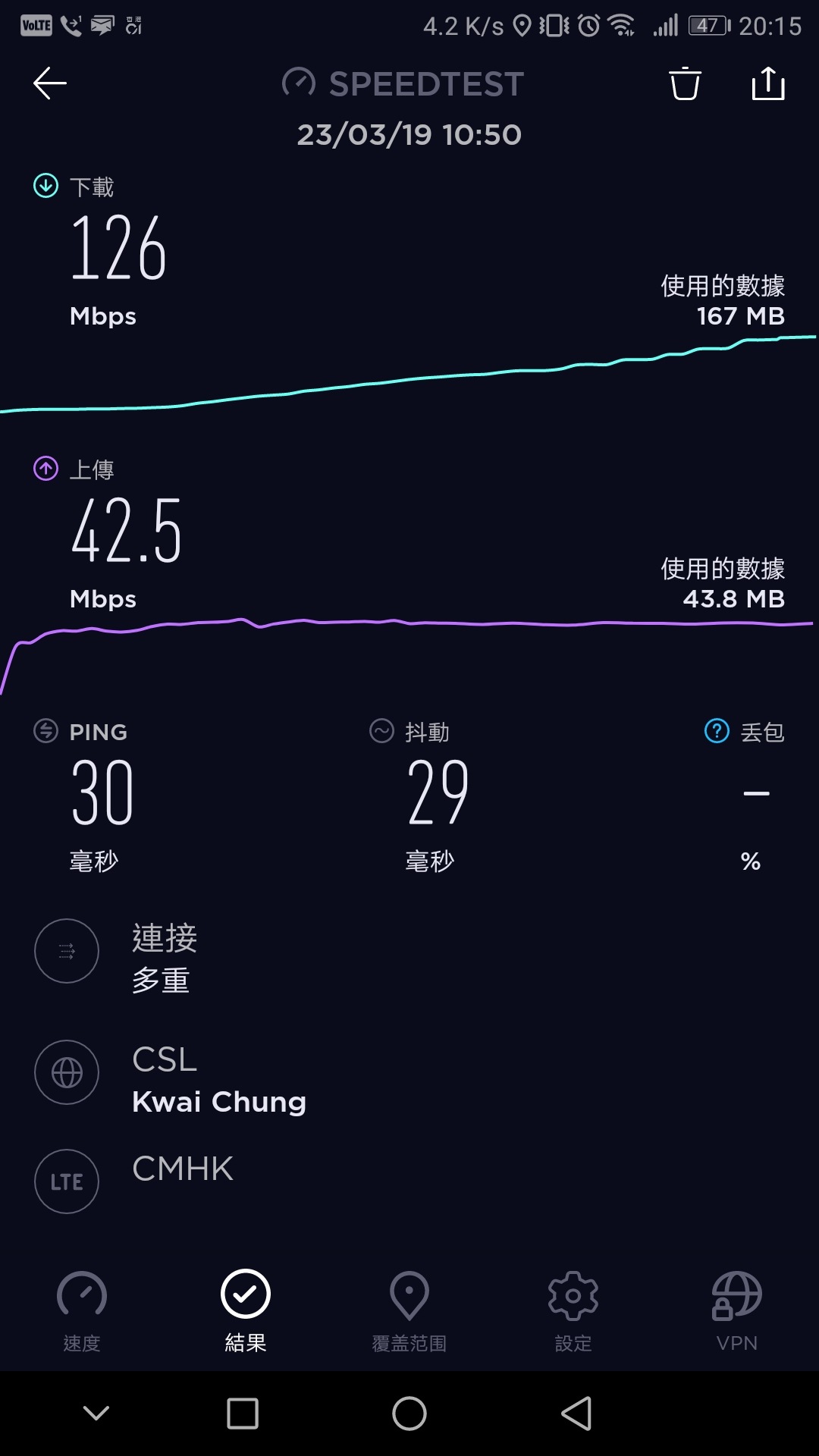Switch to the VPN tab
The height and width of the screenshot is (1456, 819).
click(737, 1312)
